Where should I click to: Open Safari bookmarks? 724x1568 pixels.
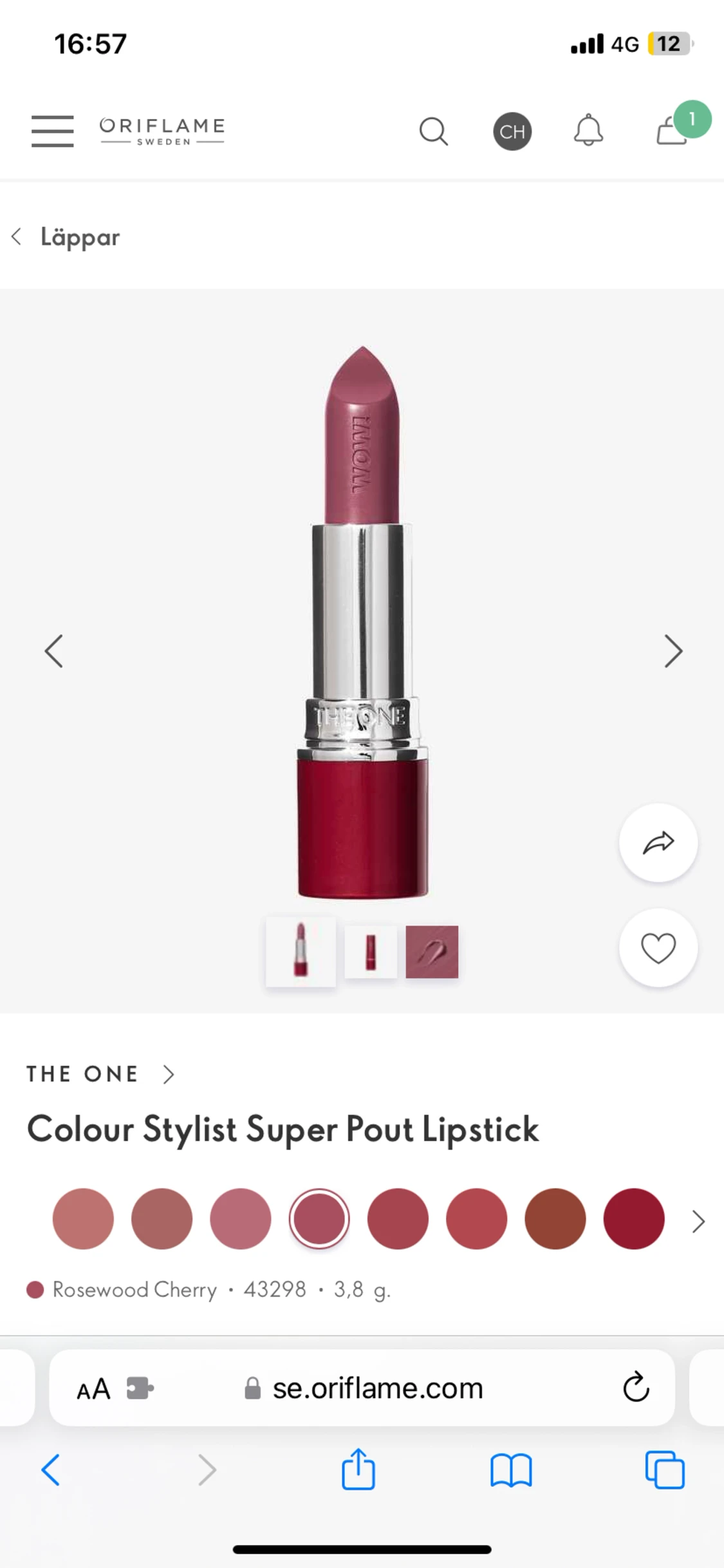click(x=511, y=1470)
